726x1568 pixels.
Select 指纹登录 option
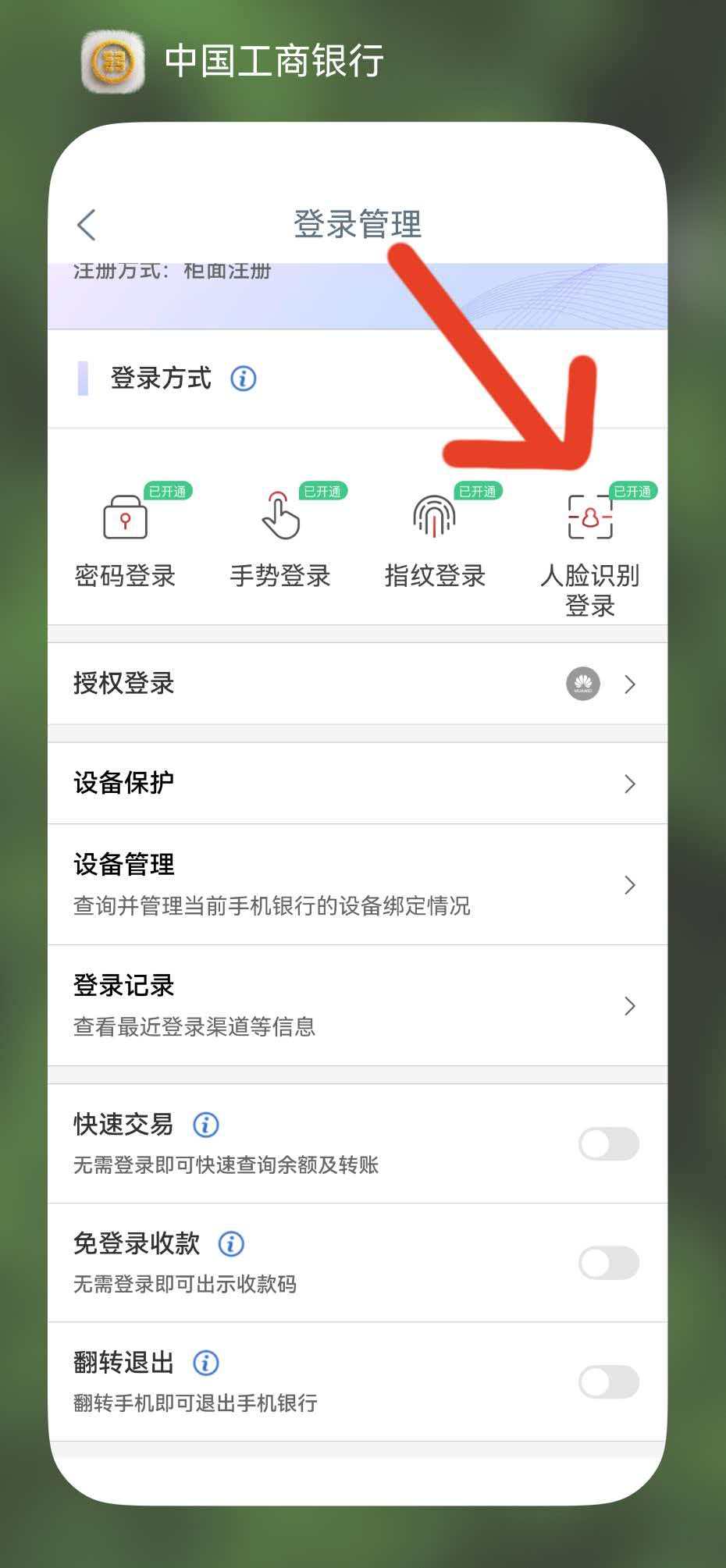[435, 539]
